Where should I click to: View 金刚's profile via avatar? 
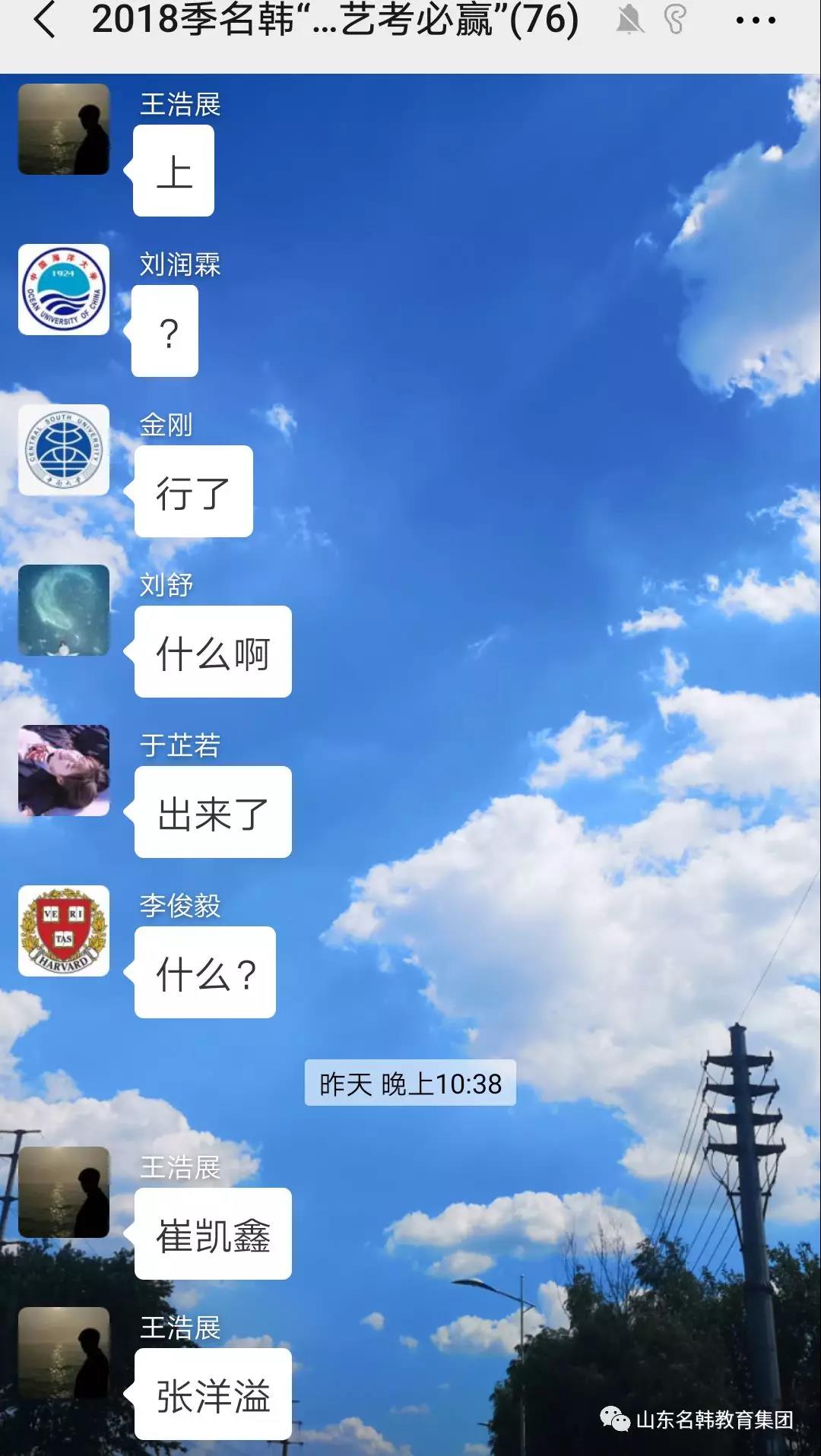coord(64,450)
